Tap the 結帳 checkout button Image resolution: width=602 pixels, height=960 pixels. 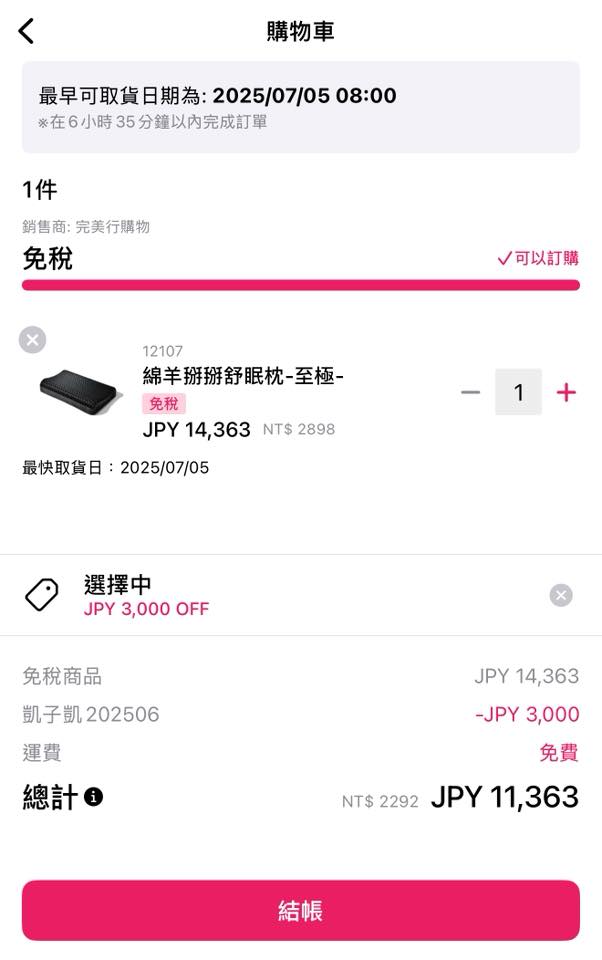tap(301, 911)
